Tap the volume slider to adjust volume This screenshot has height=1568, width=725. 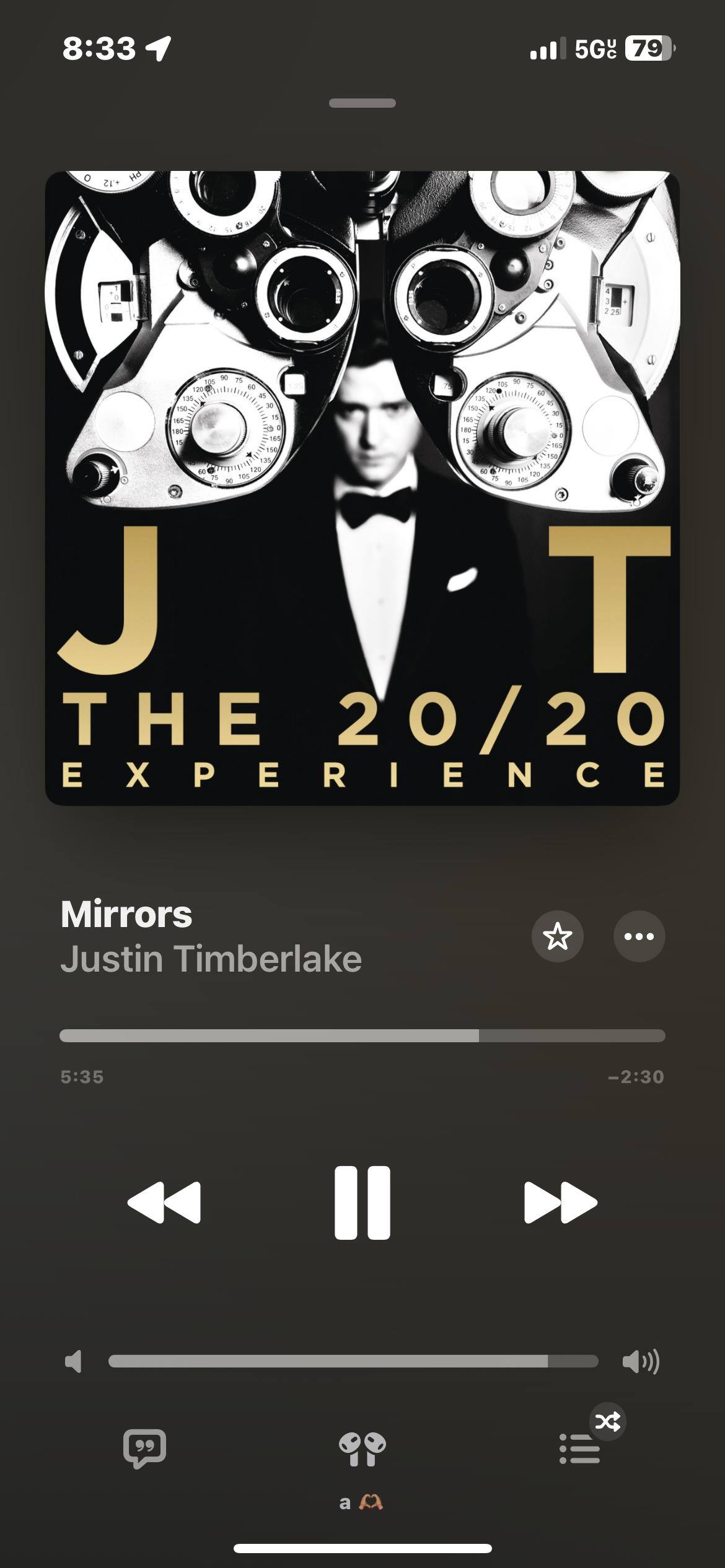point(353,1361)
